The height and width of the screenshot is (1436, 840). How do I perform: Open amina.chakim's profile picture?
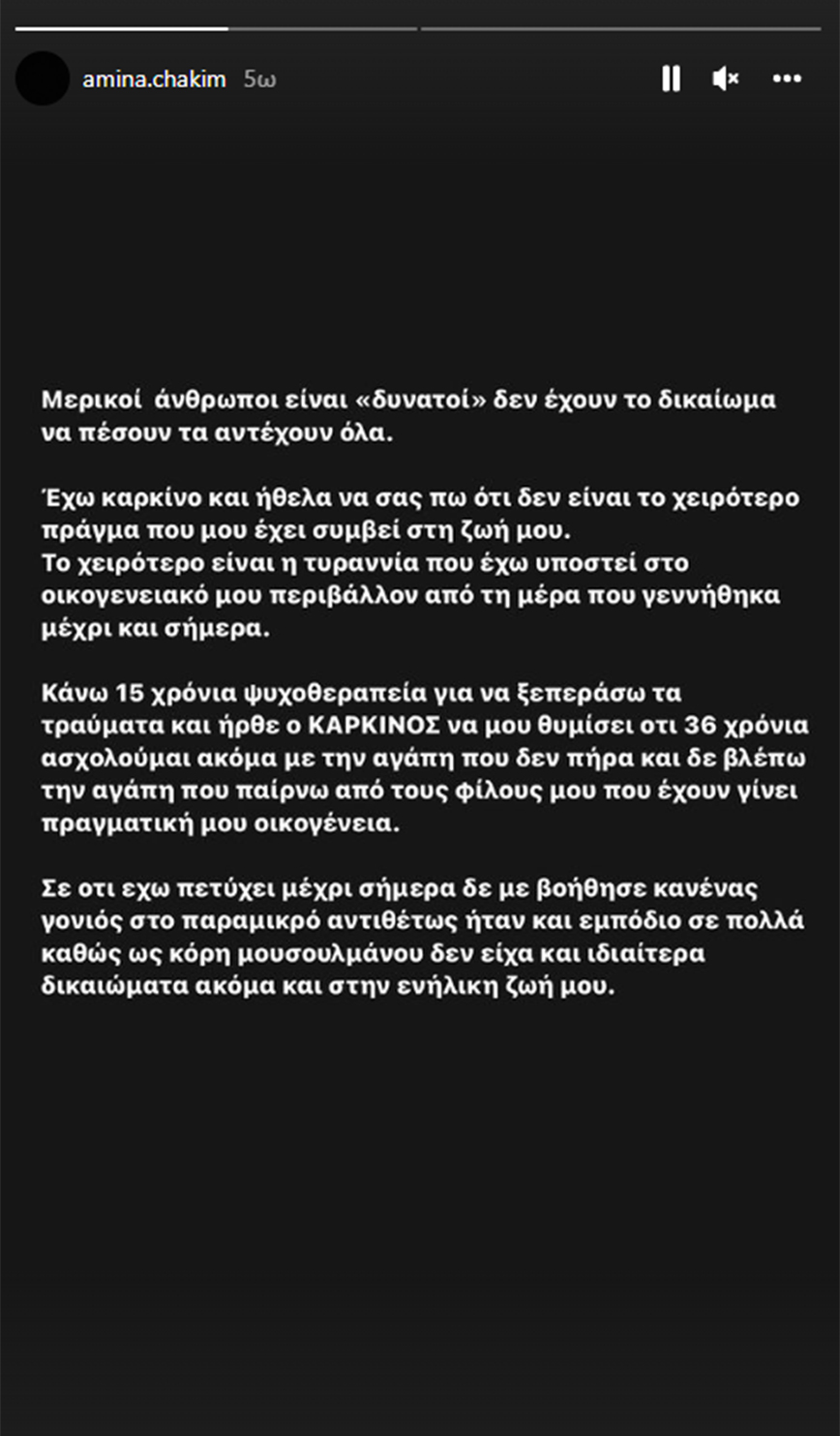pyautogui.click(x=43, y=78)
